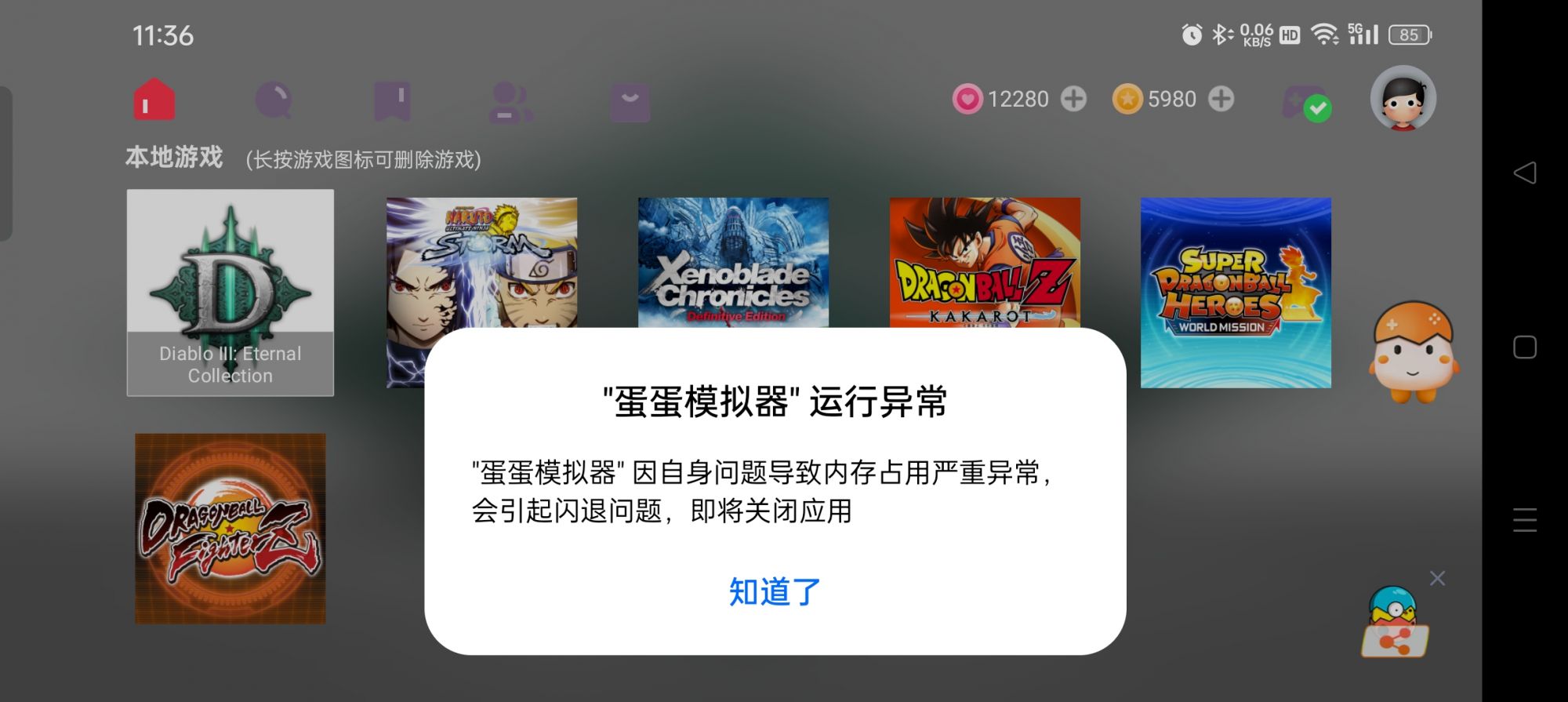
Task: Open the gamepad connection status icon
Action: (x=1305, y=104)
